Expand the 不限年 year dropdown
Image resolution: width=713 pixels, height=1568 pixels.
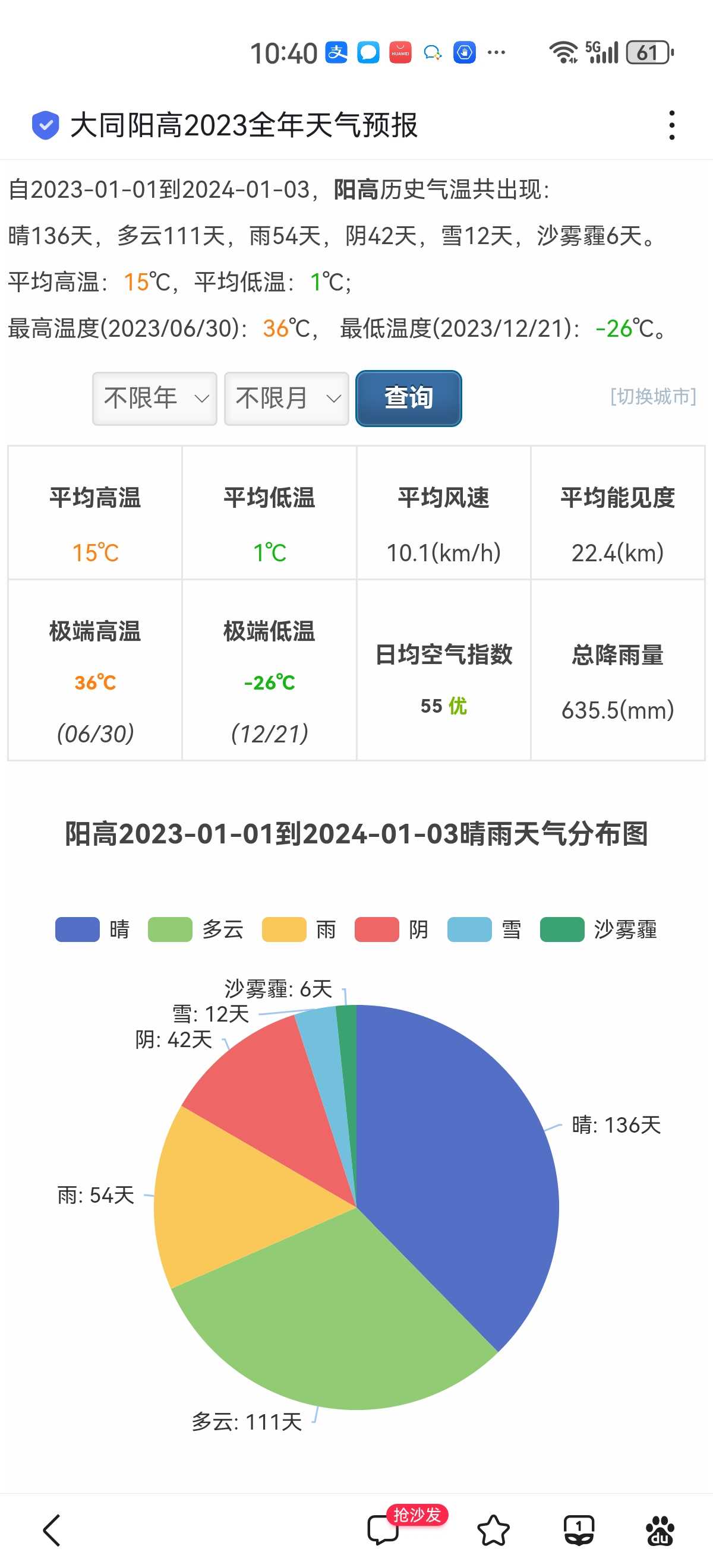(x=154, y=399)
